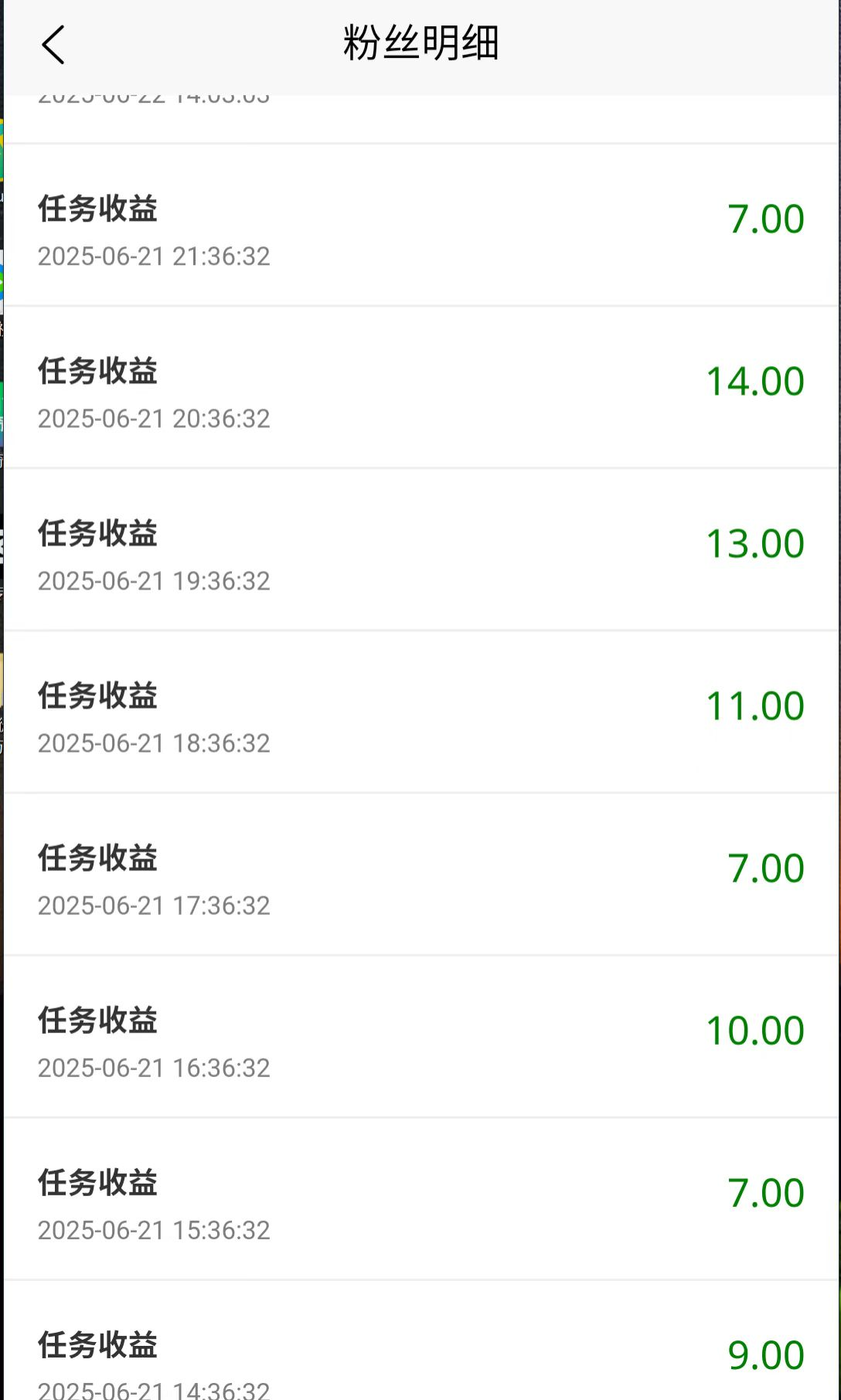Tap the 7.00 amount dated 17:36:32
The width and height of the screenshot is (841, 1400).
click(765, 867)
